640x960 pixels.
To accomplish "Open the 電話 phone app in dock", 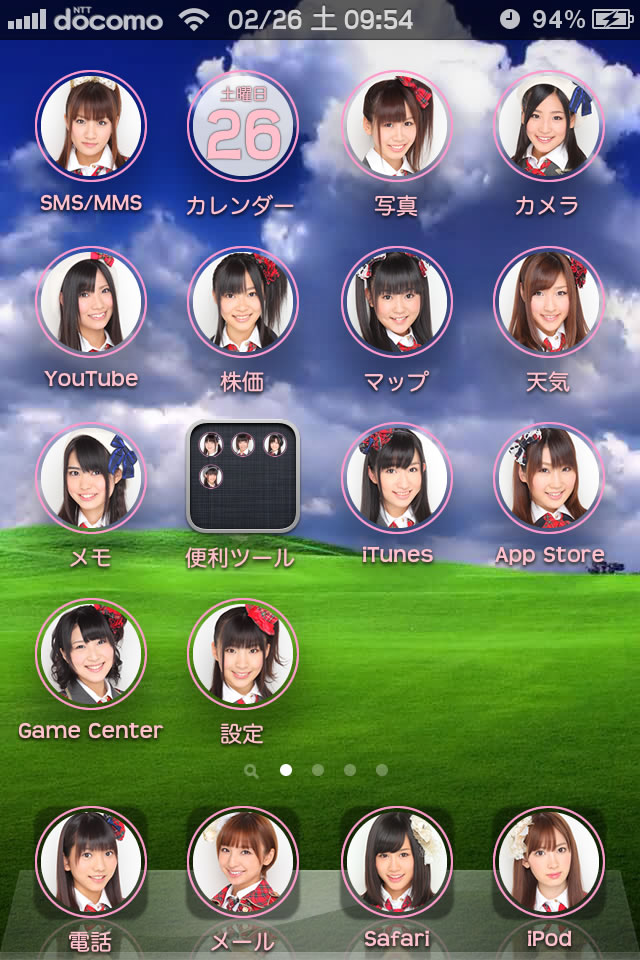I will point(91,862).
